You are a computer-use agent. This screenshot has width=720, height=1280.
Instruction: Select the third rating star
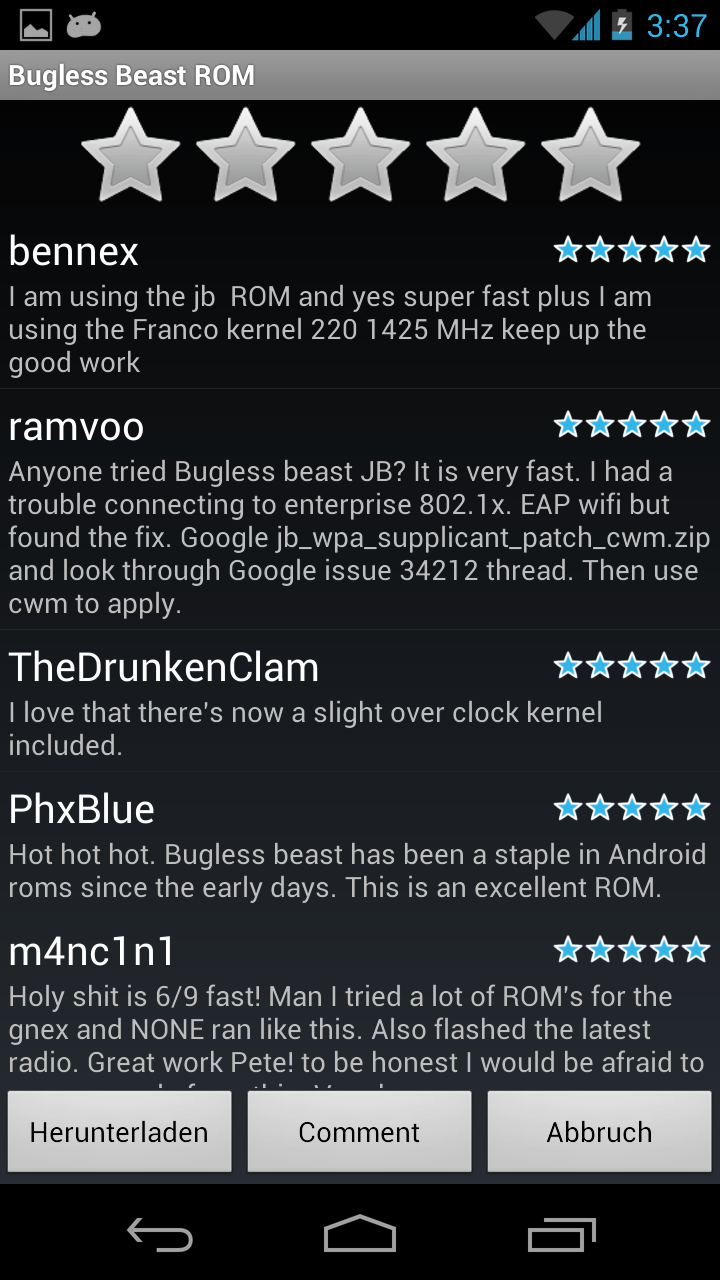coord(360,155)
